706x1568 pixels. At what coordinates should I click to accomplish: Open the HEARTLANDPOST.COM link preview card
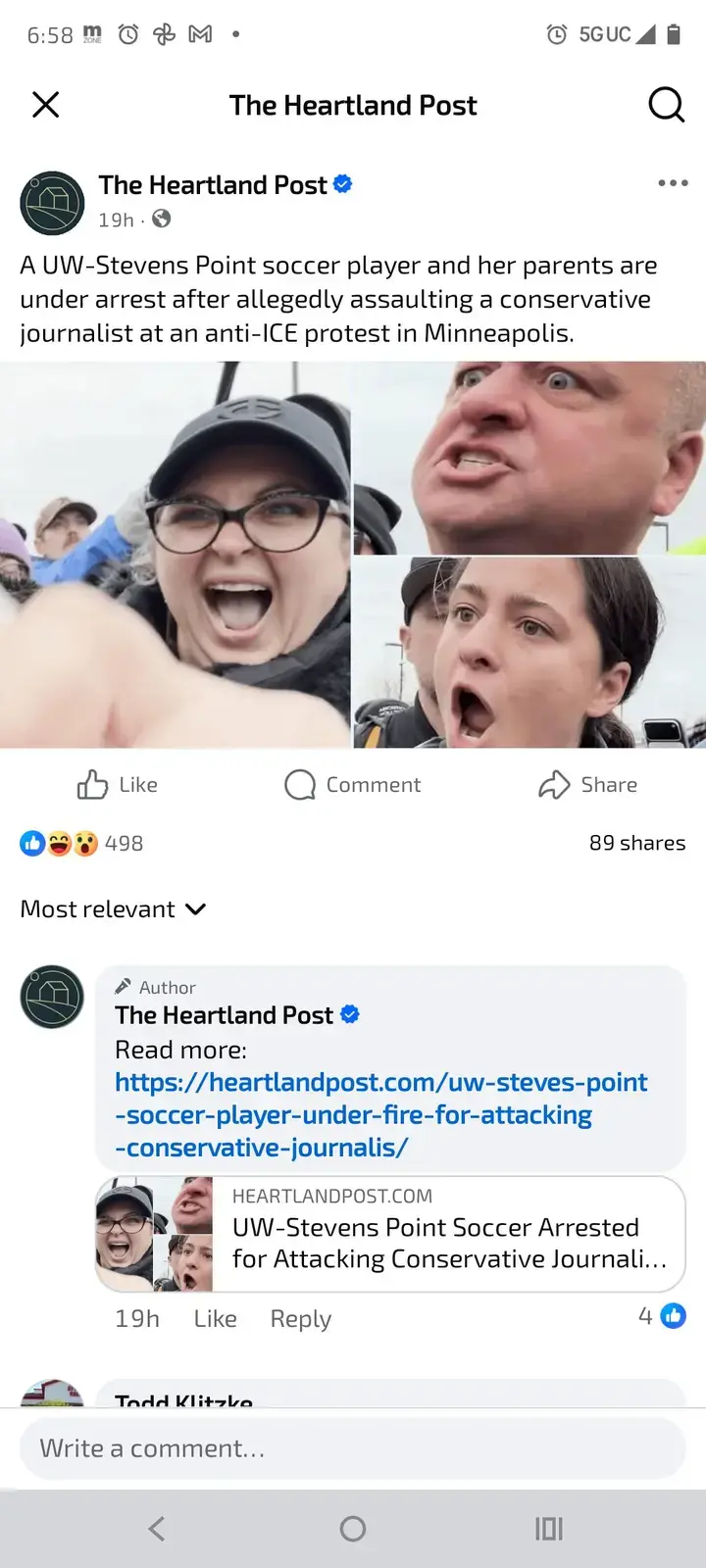click(x=390, y=1234)
